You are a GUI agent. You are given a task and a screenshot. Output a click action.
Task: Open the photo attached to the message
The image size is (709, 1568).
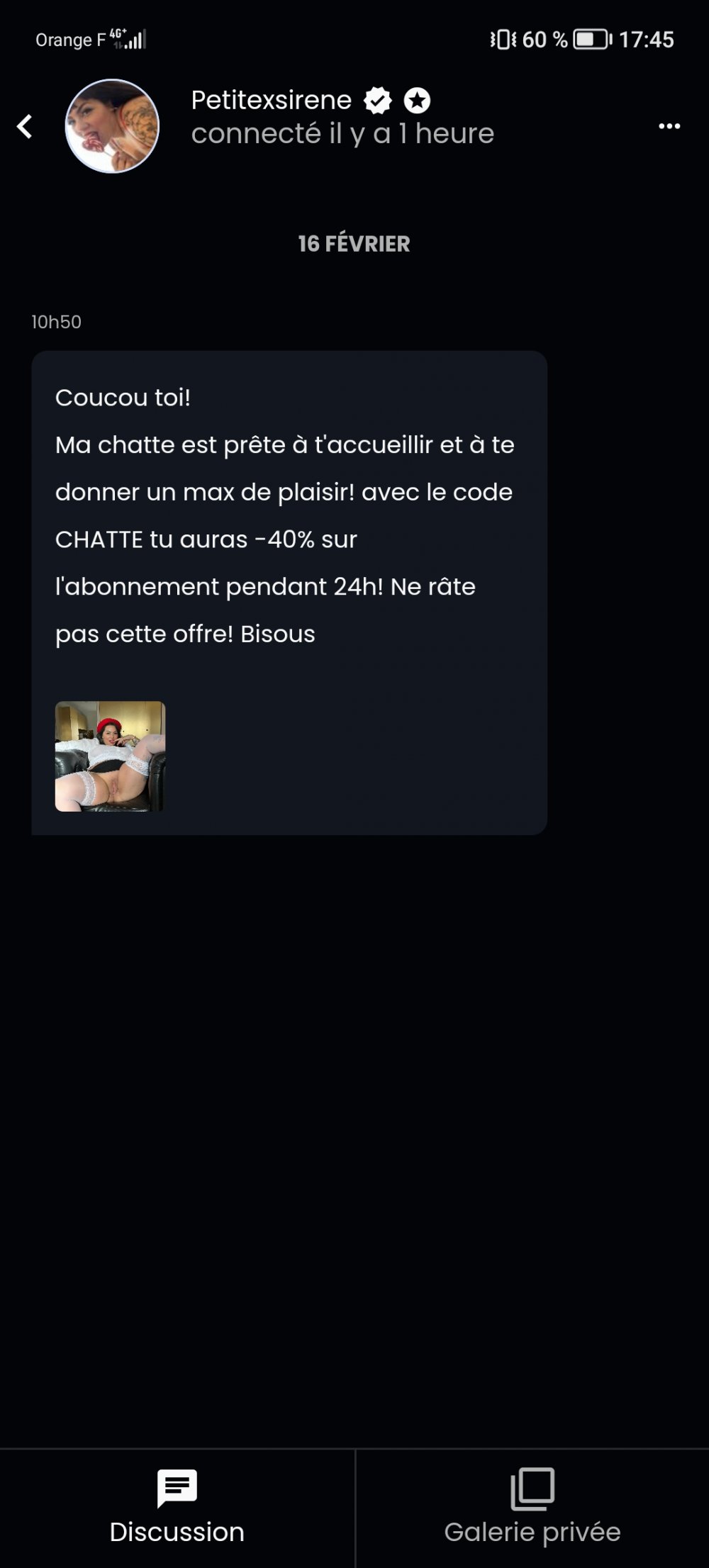111,756
